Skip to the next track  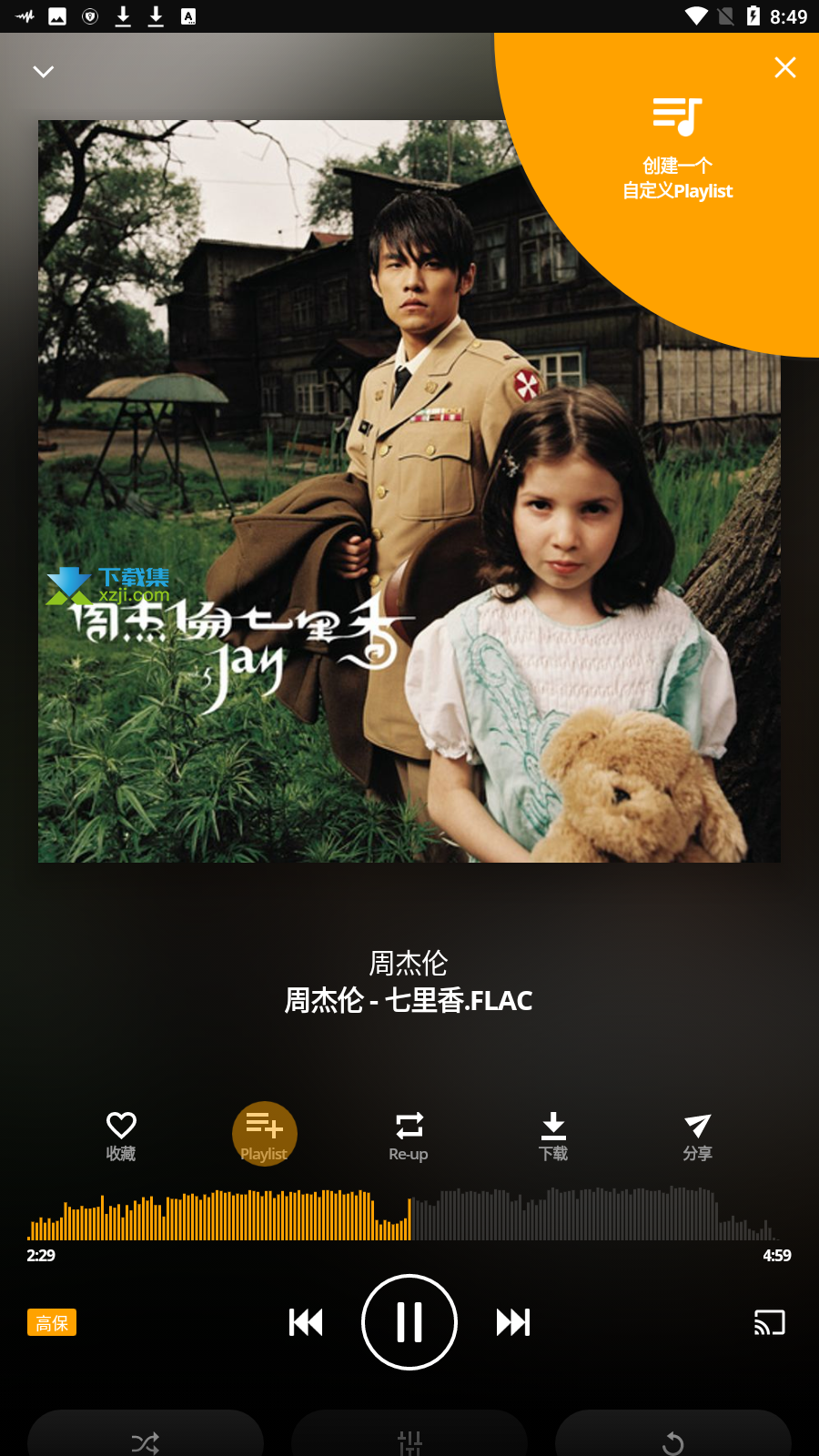pos(513,1322)
